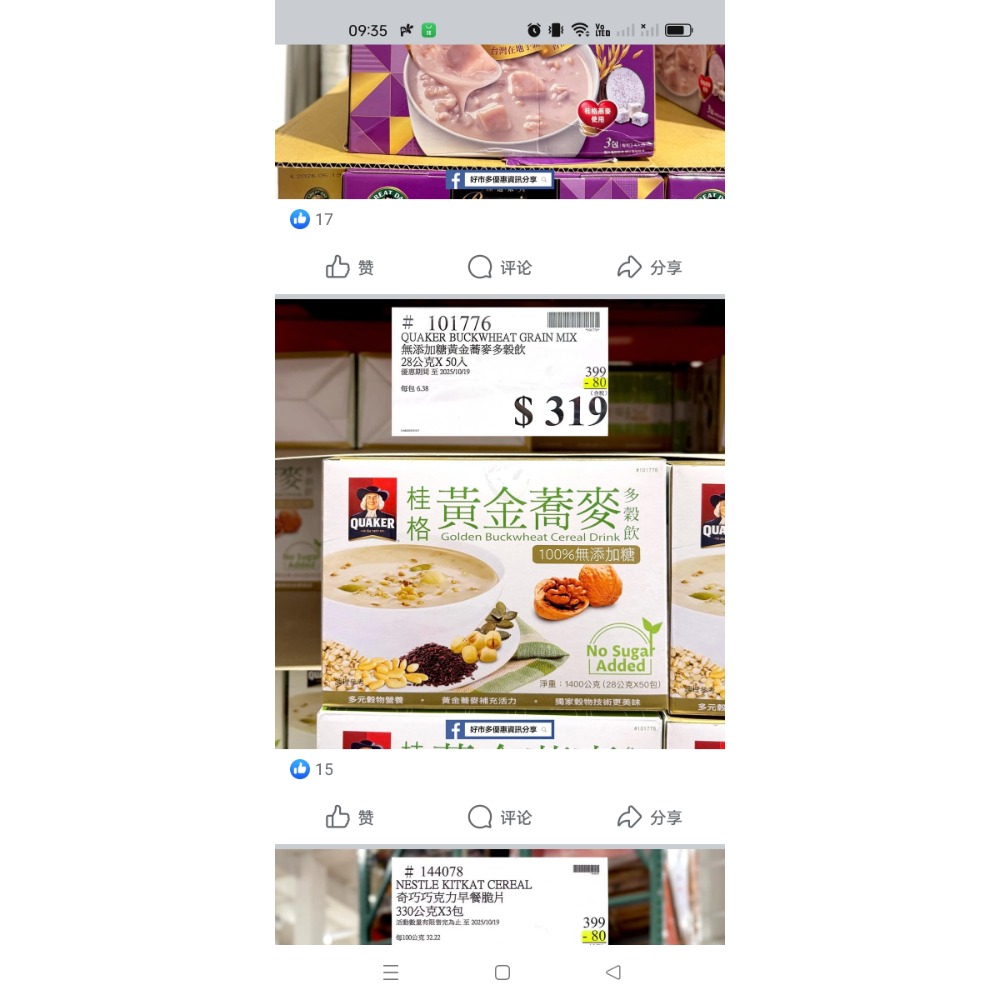Like the Quaker buckwheat post with 15 likes
The height and width of the screenshot is (1000, 1000).
click(x=350, y=818)
